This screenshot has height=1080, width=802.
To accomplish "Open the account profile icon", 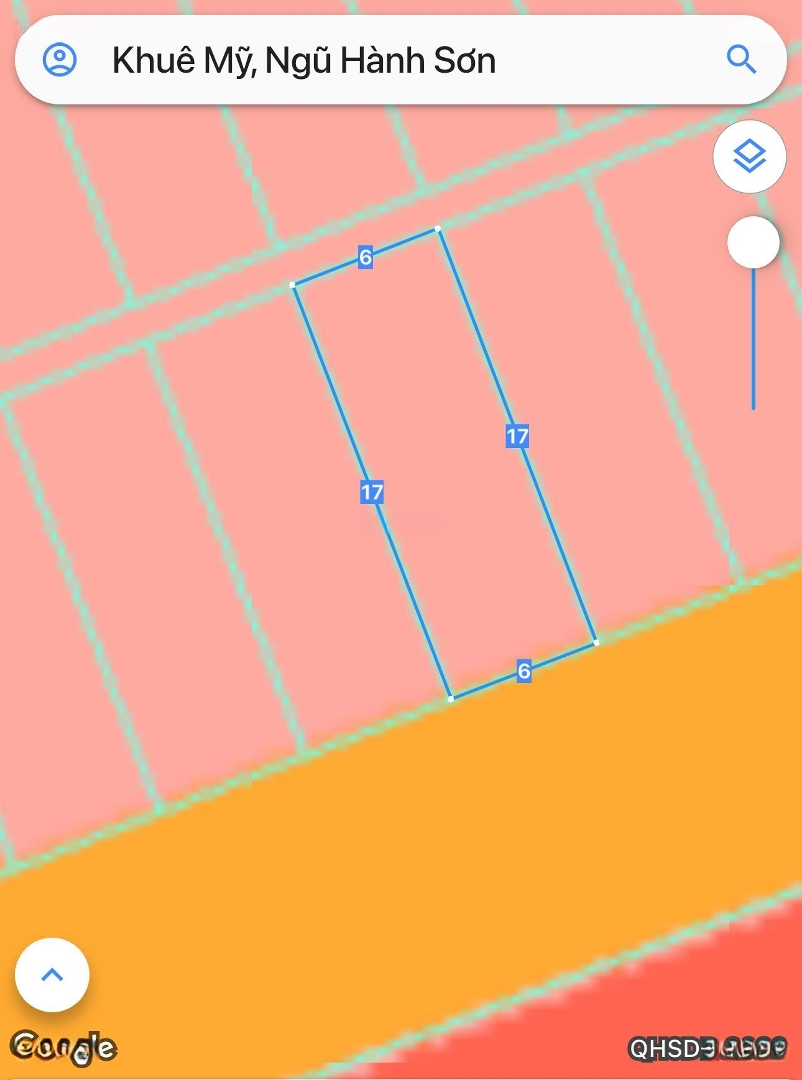I will [60, 60].
